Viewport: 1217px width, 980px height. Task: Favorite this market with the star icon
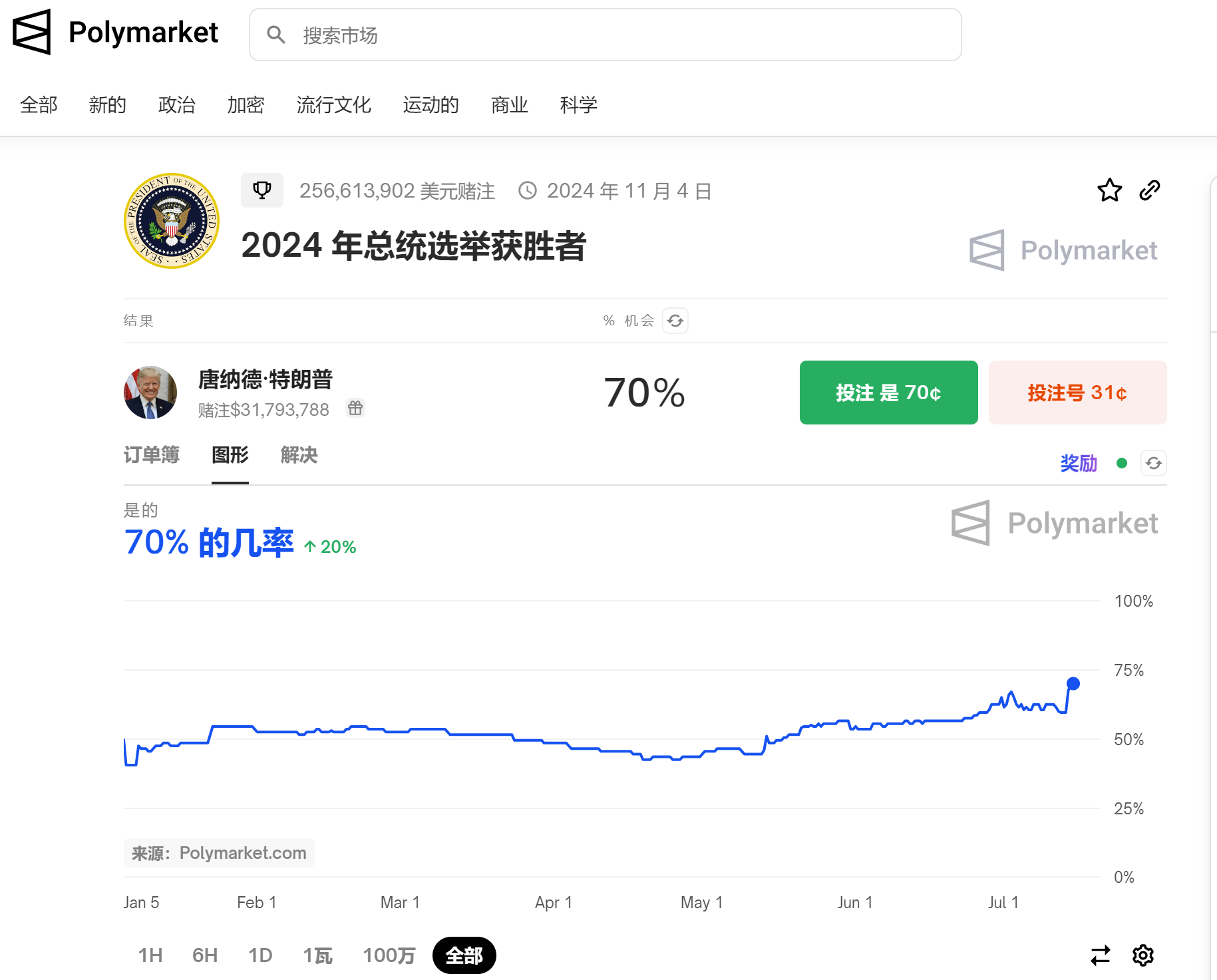1109,190
